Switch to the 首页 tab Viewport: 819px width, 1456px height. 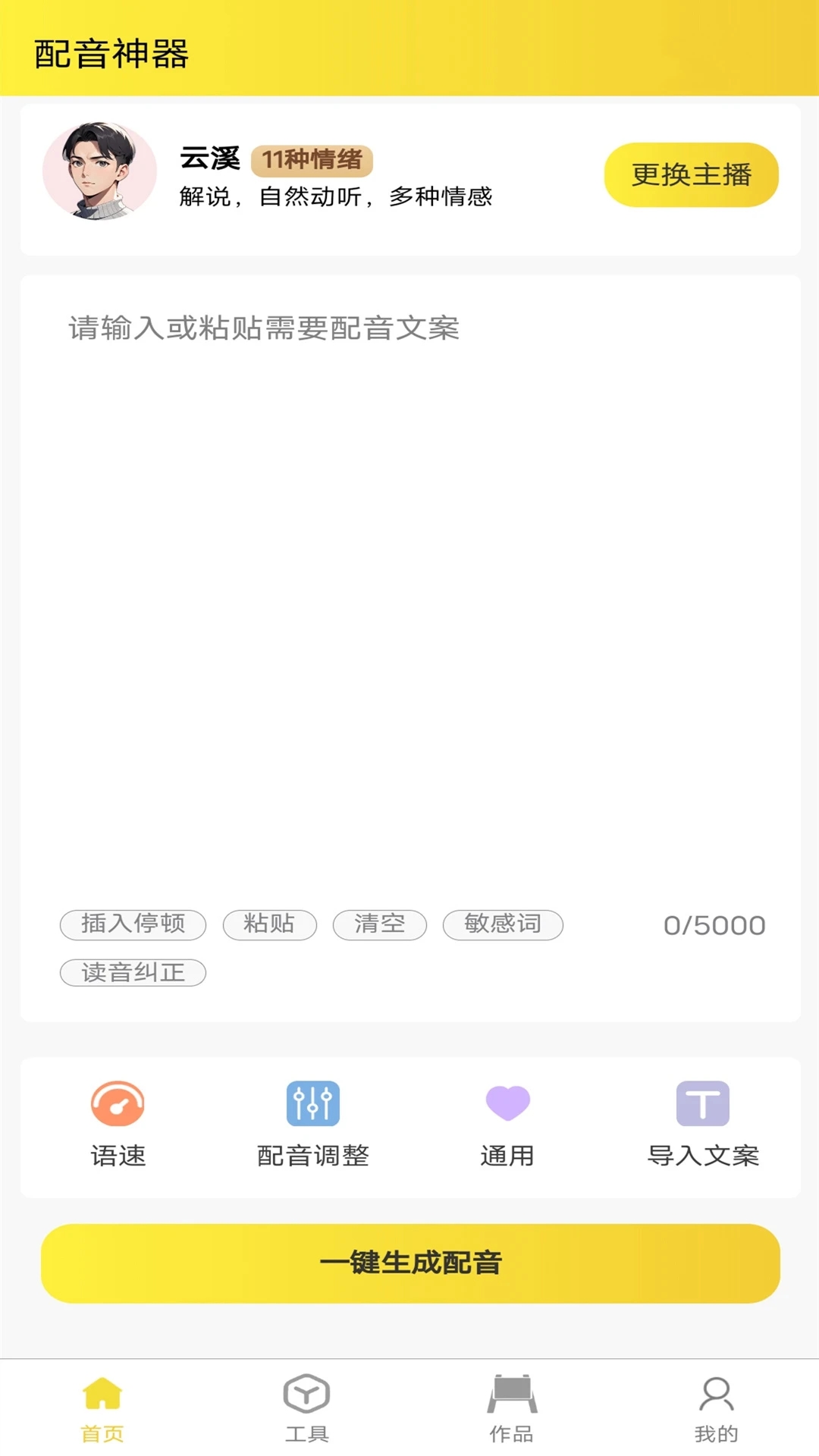pos(102,1409)
